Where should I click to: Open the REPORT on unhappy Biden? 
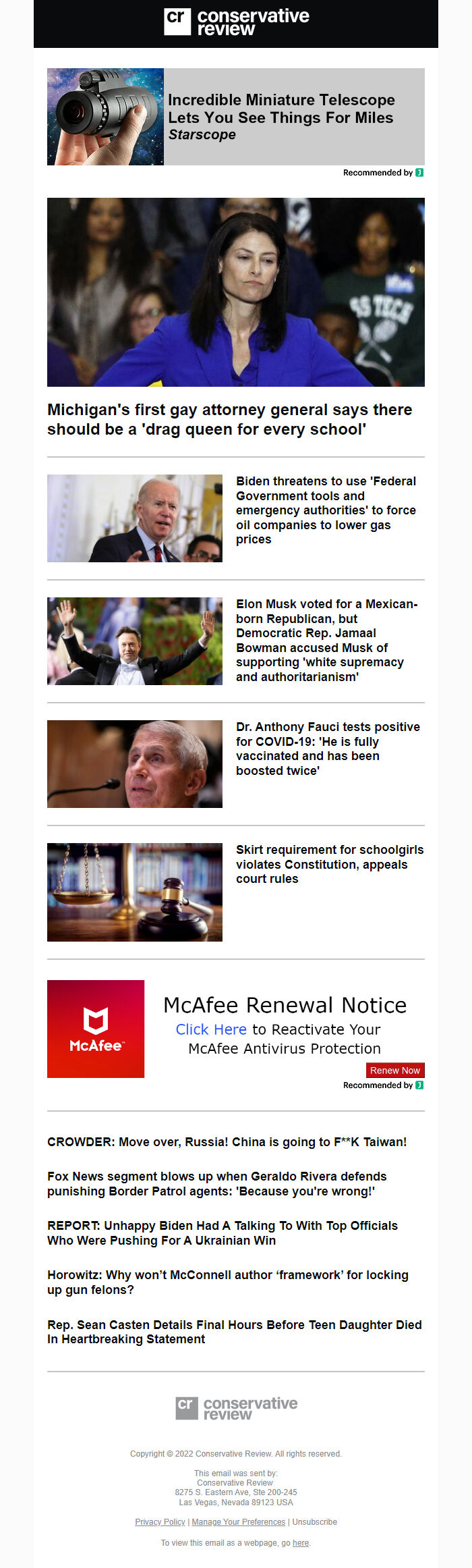click(222, 1233)
